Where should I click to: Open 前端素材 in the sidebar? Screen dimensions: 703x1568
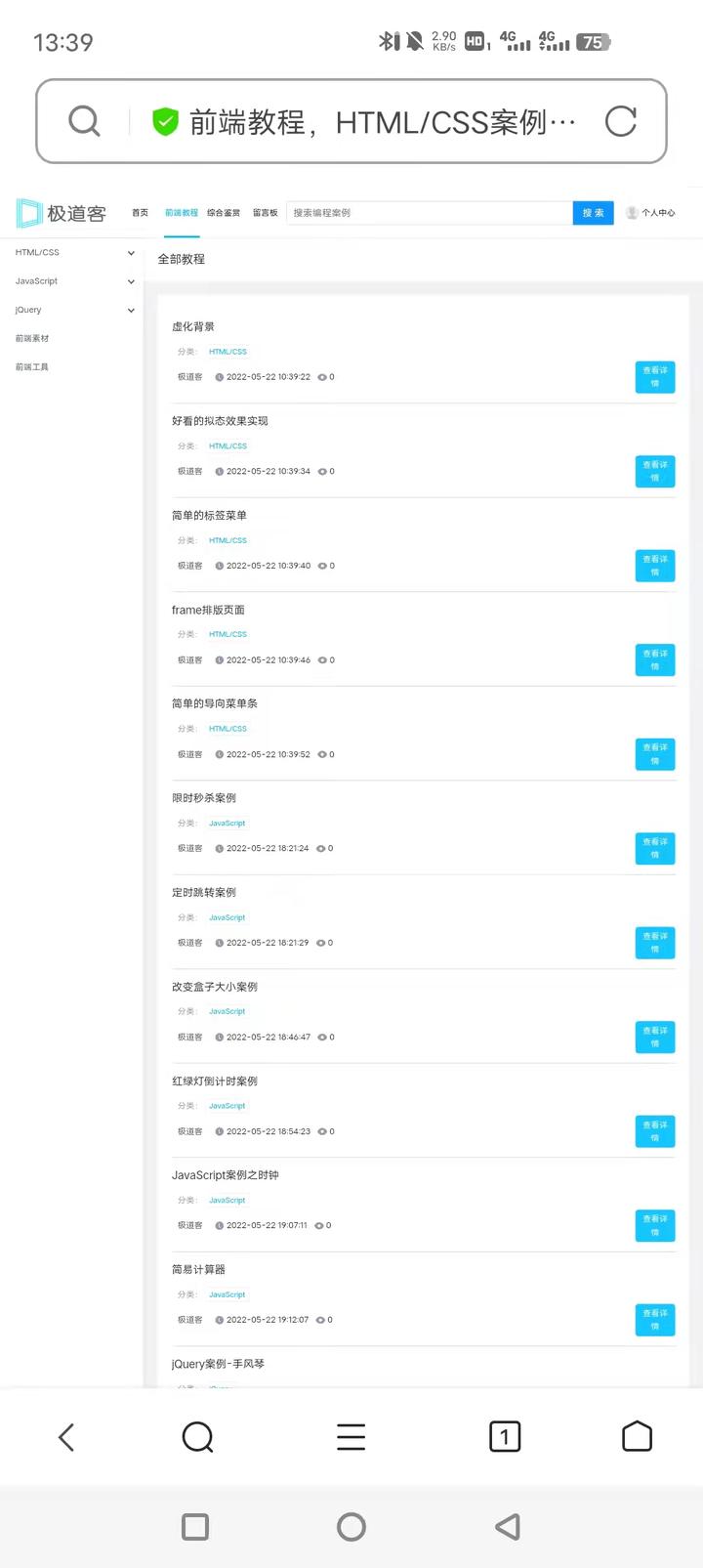coord(32,339)
